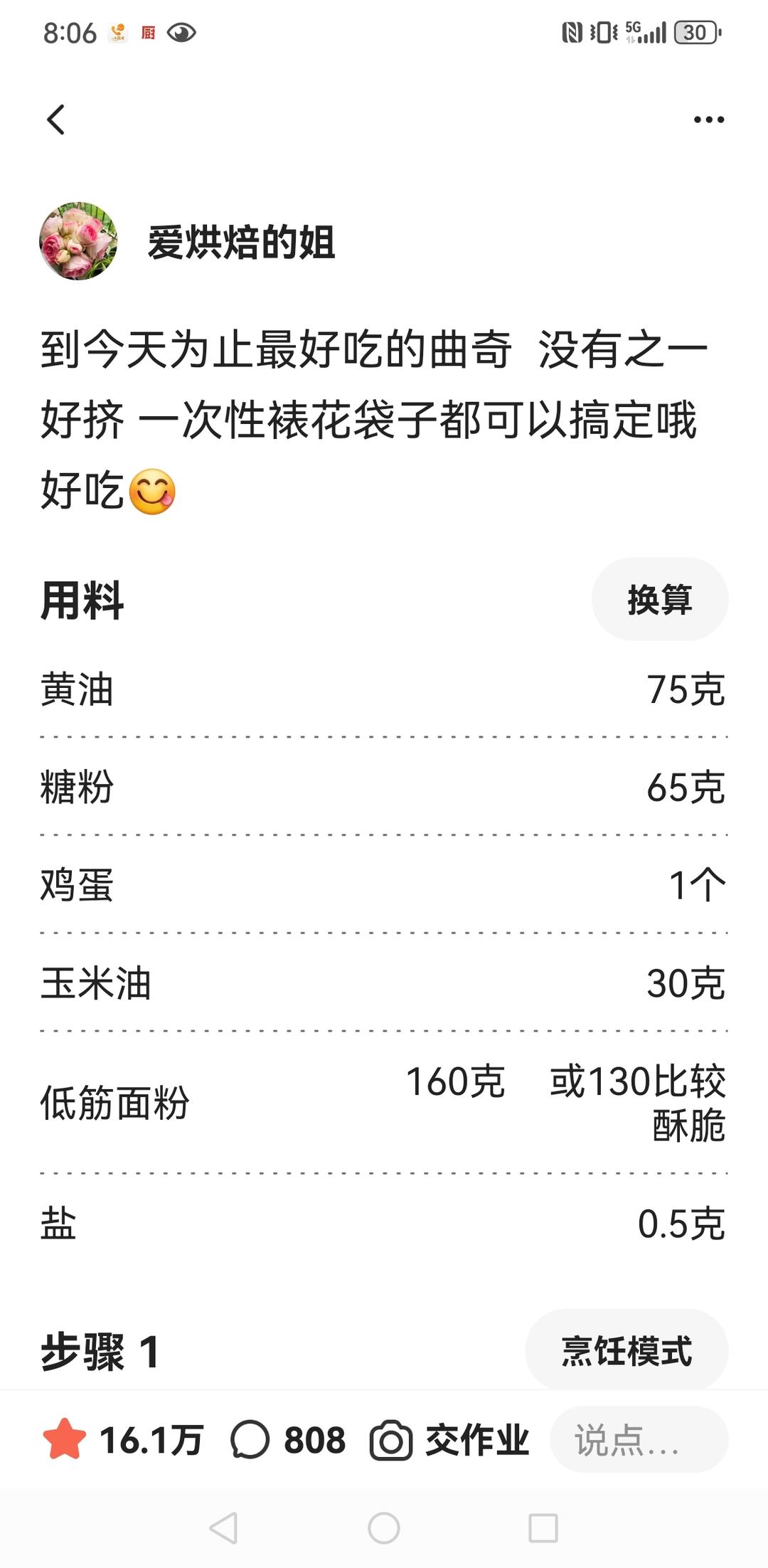Image resolution: width=768 pixels, height=1568 pixels.
Task: Enter 烹饪模式 cooking mode
Action: tap(626, 1350)
